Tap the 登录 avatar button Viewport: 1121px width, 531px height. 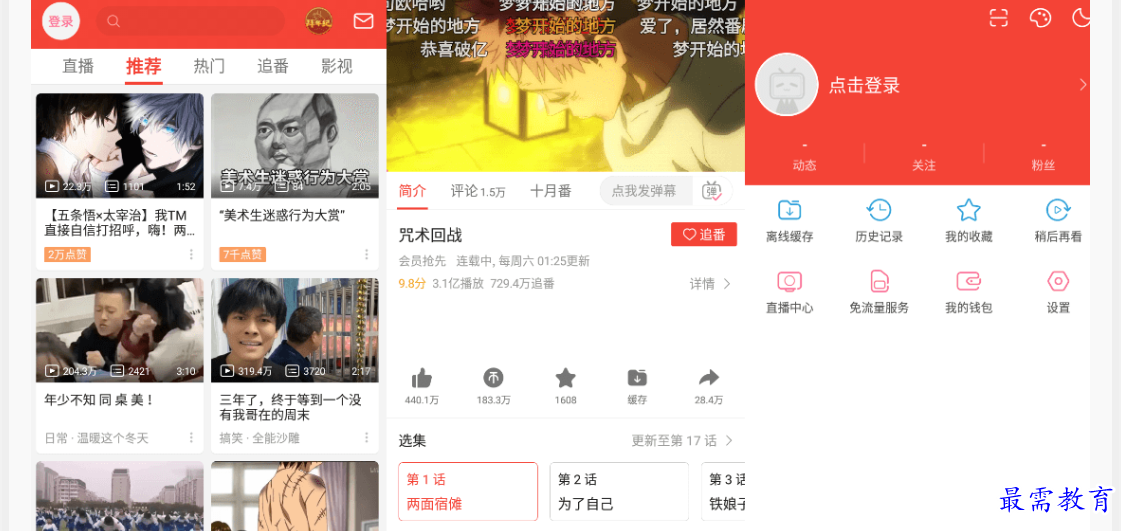pos(60,21)
